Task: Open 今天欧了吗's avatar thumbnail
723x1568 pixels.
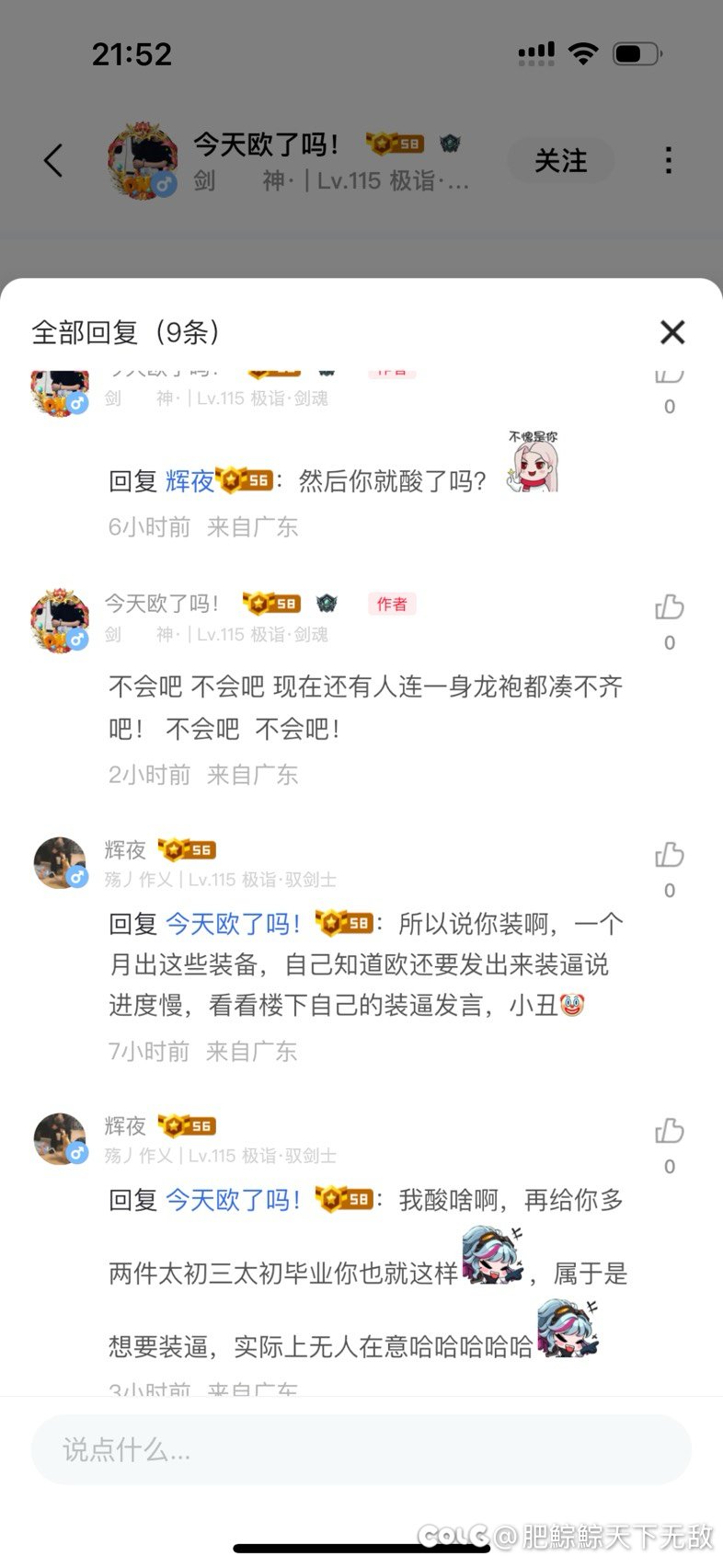Action: coord(60,618)
